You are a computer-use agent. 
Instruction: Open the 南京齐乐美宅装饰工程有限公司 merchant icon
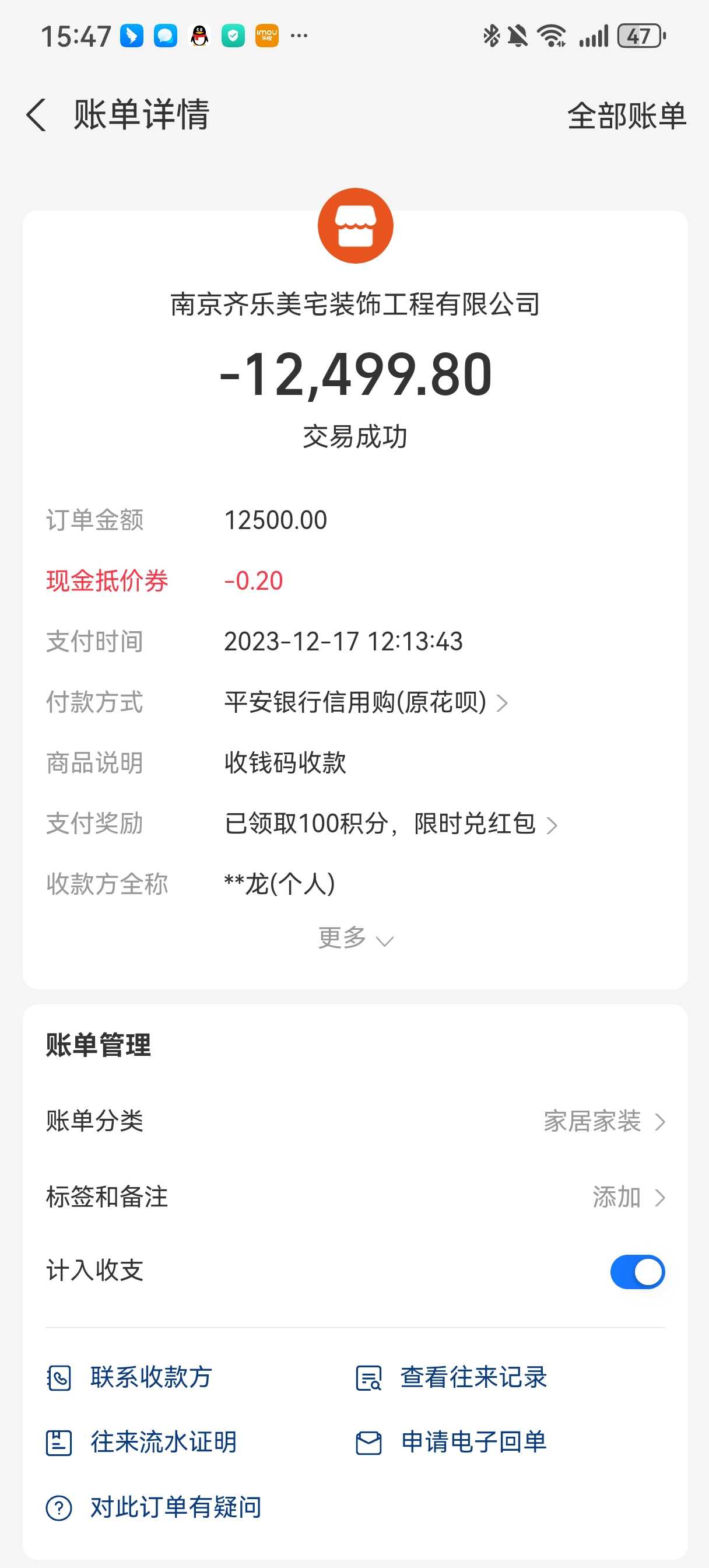click(356, 226)
